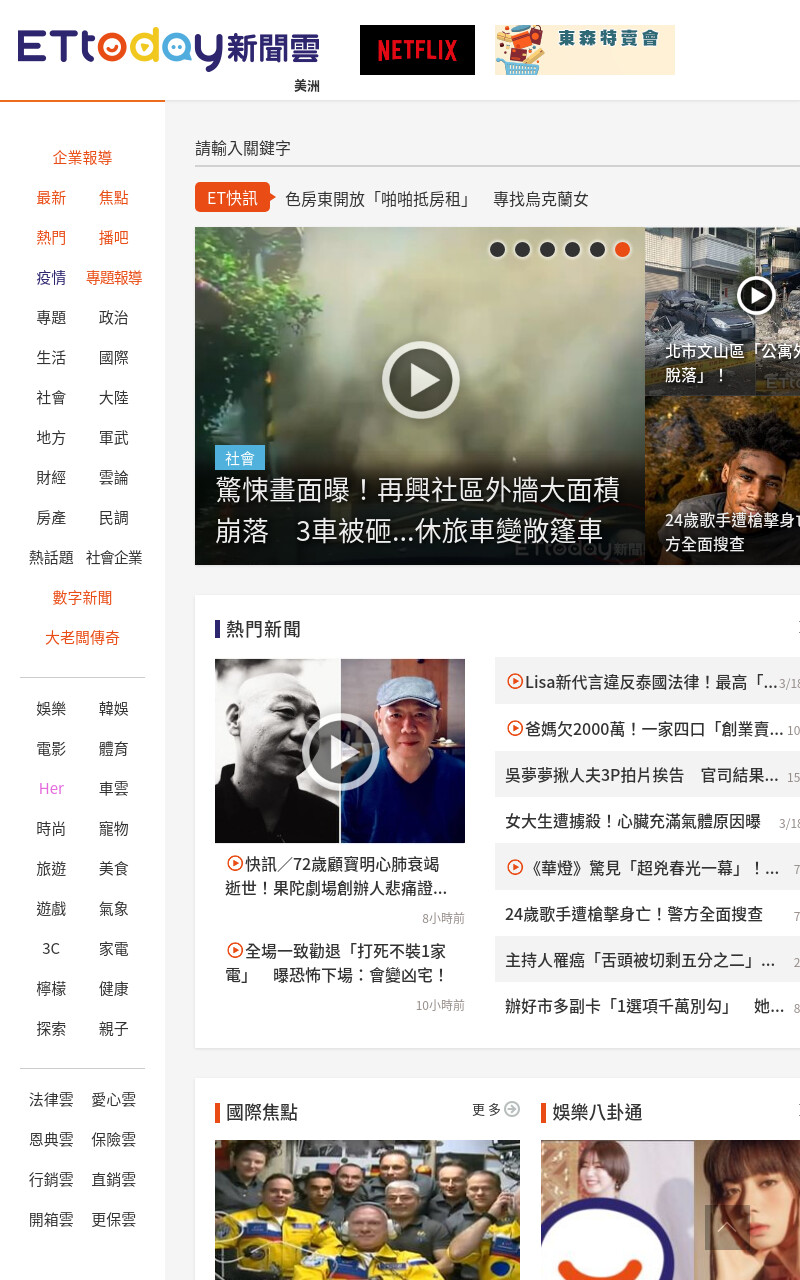Open the 數字新聞 link
Screen dimensions: 800x1280
tap(82, 598)
